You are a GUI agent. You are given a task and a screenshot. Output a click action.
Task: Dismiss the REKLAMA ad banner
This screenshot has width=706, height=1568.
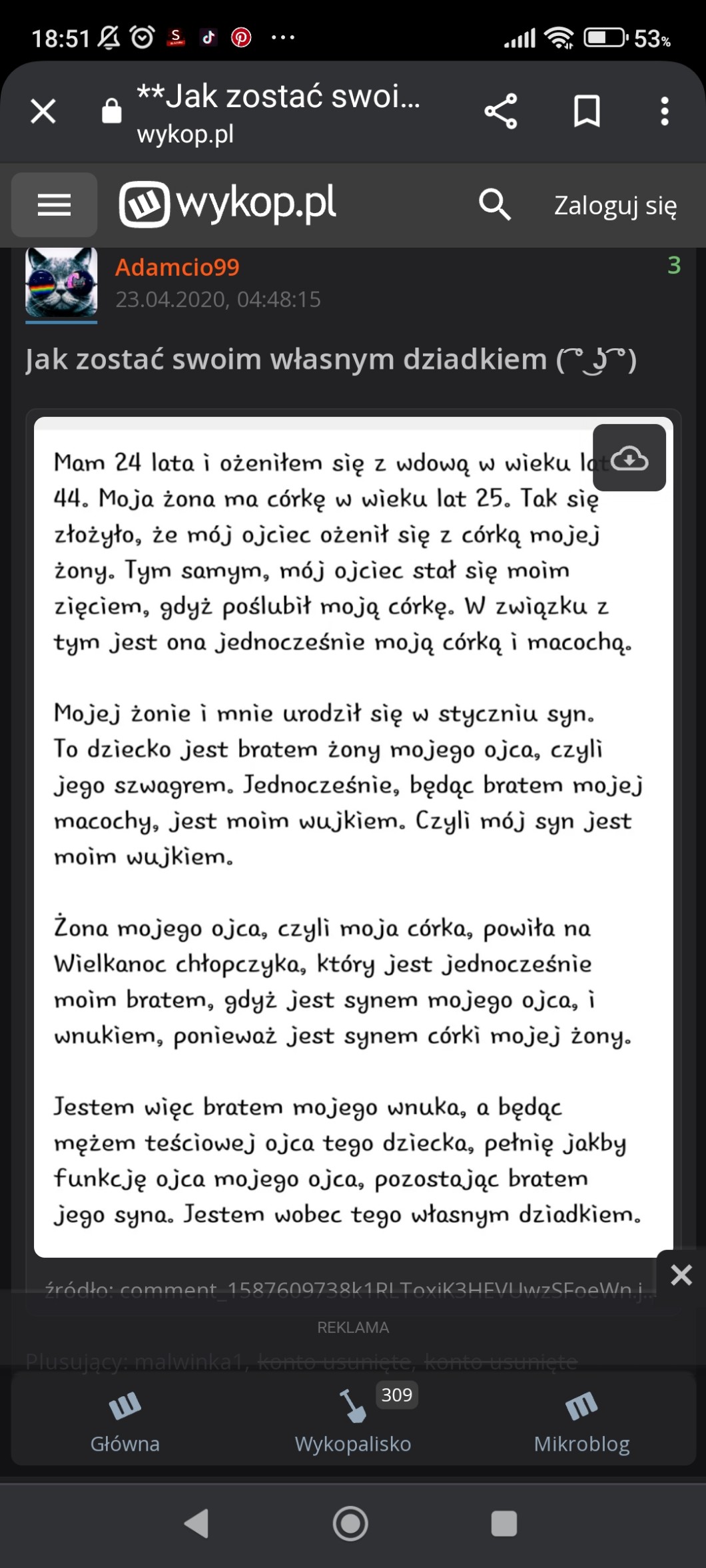tap(681, 1275)
